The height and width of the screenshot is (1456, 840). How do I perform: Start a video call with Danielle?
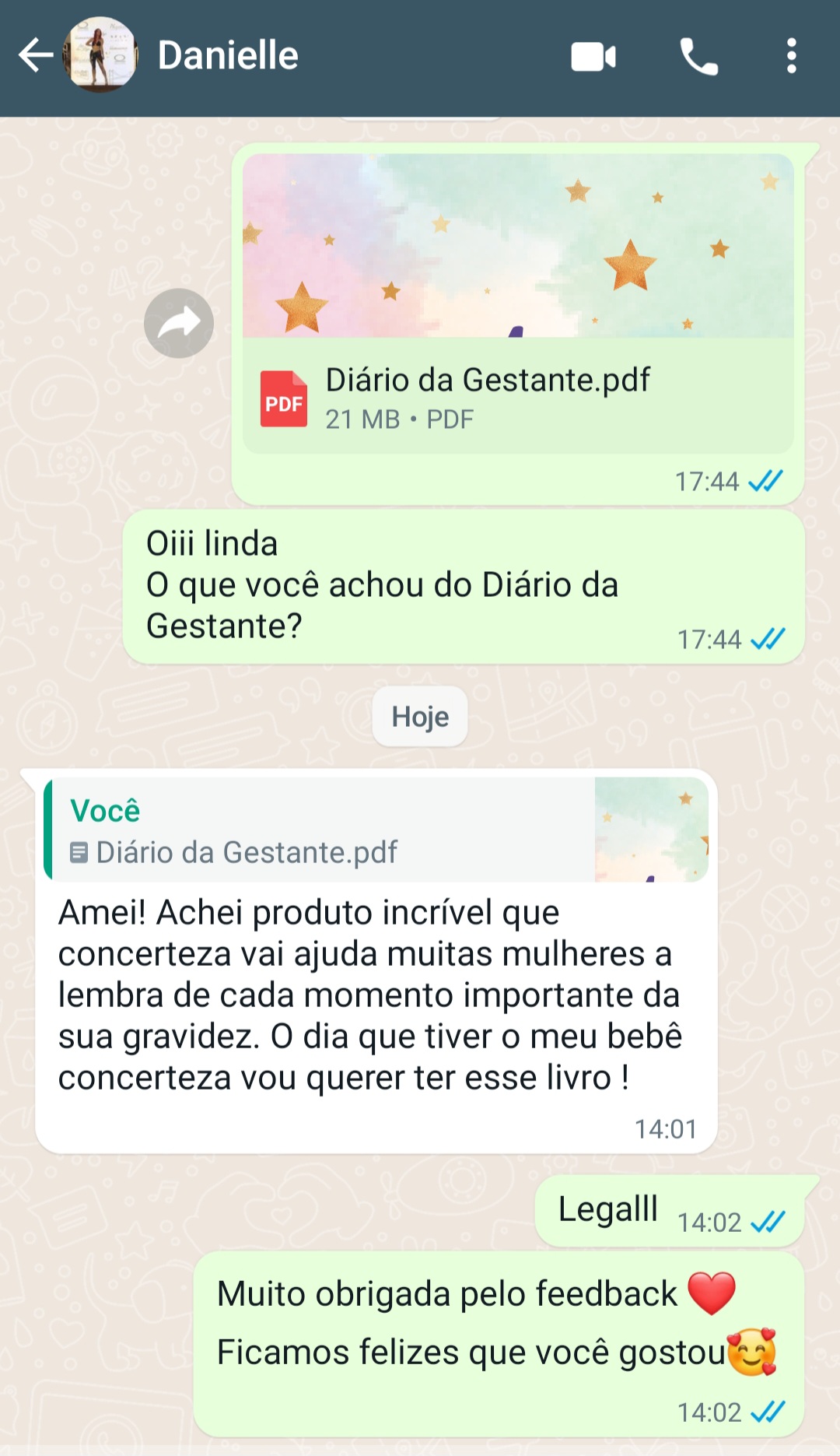[593, 55]
